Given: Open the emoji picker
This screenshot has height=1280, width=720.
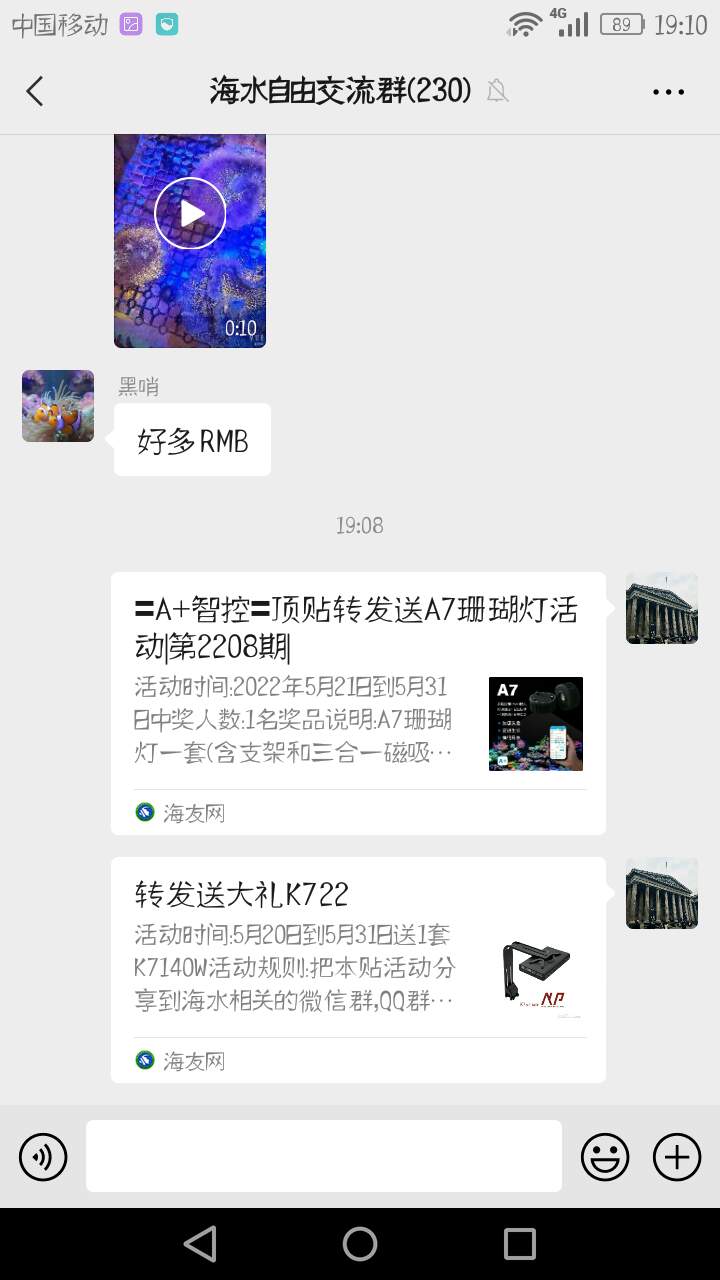Looking at the screenshot, I should pos(605,1157).
